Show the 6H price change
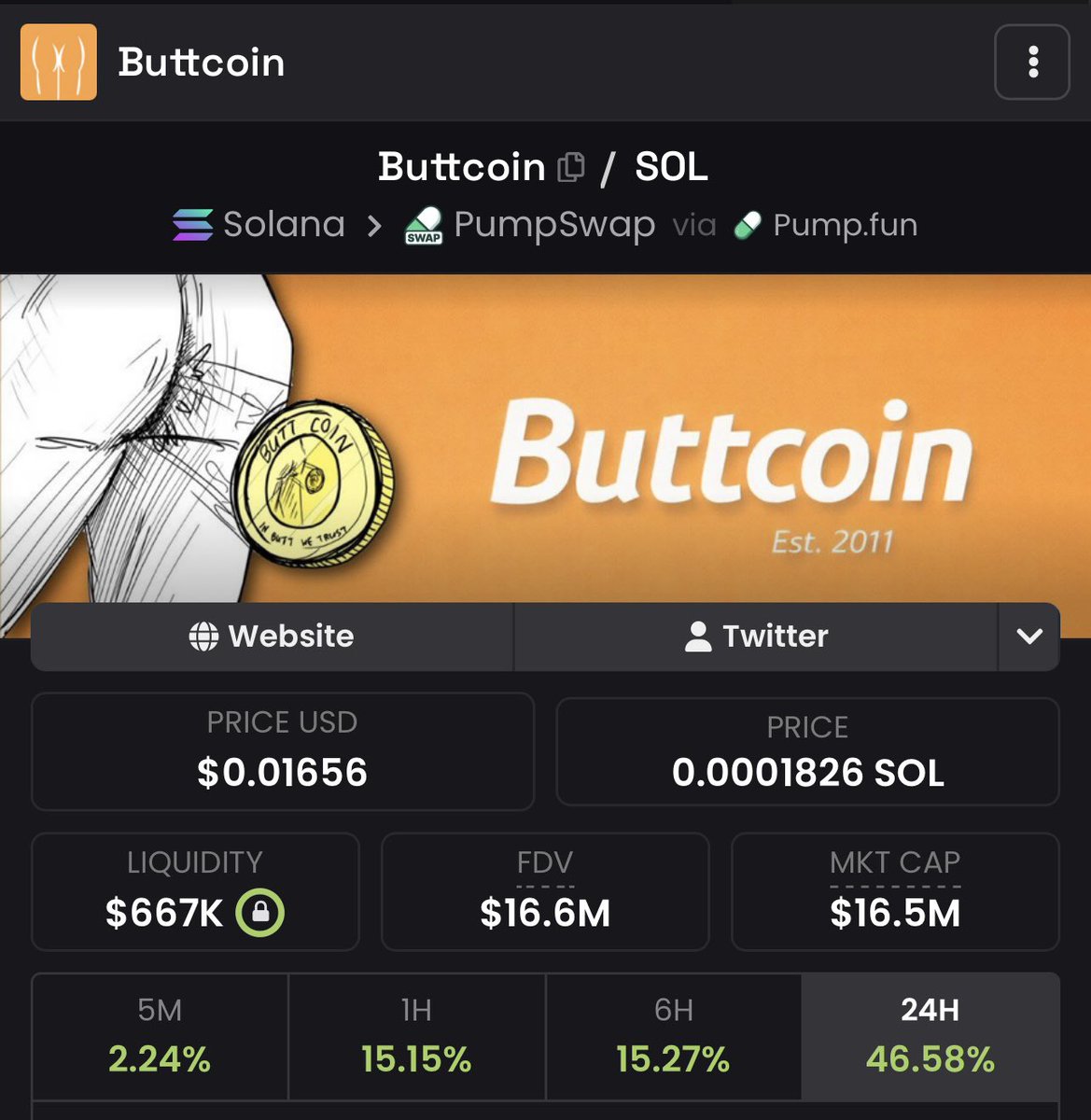Viewport: 1091px width, 1120px height. coord(673,1036)
